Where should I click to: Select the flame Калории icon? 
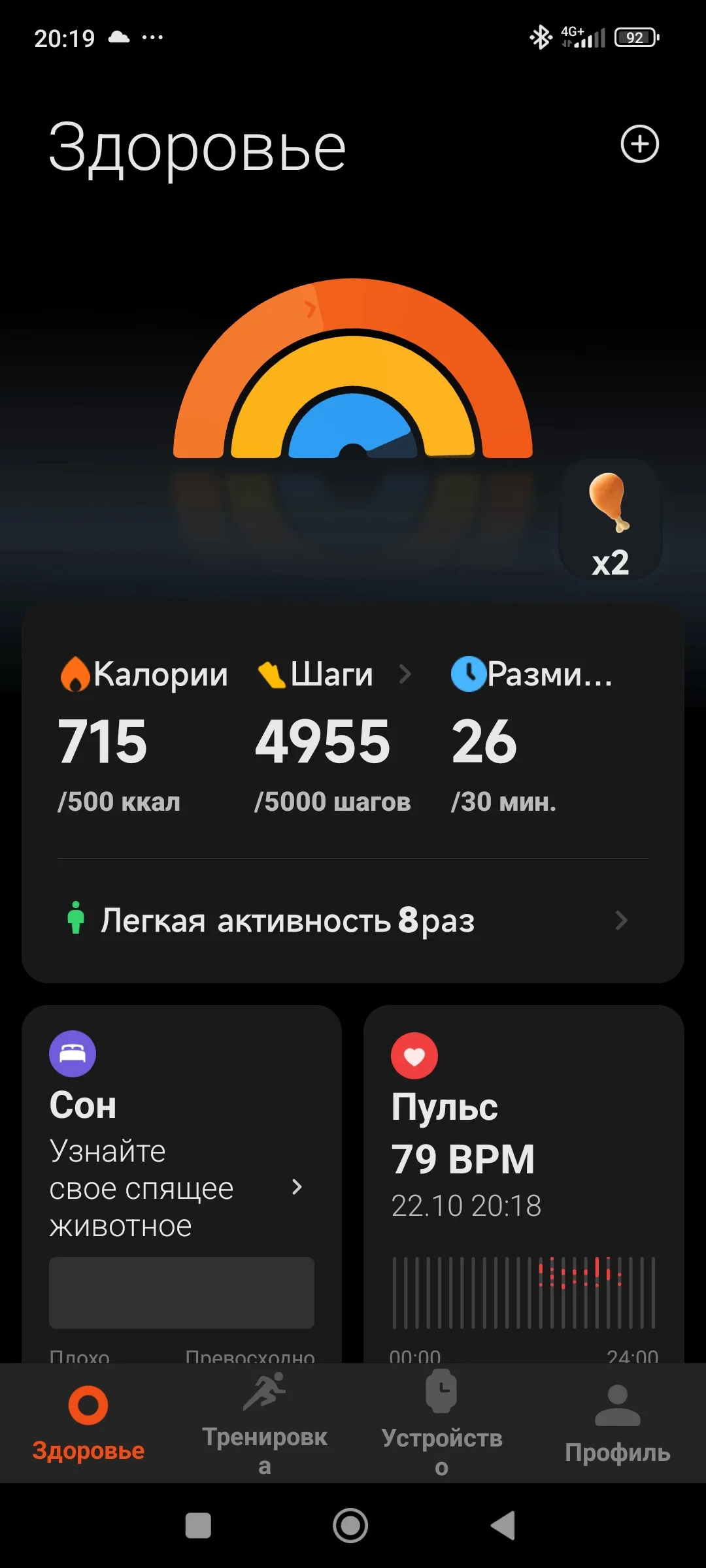(74, 674)
